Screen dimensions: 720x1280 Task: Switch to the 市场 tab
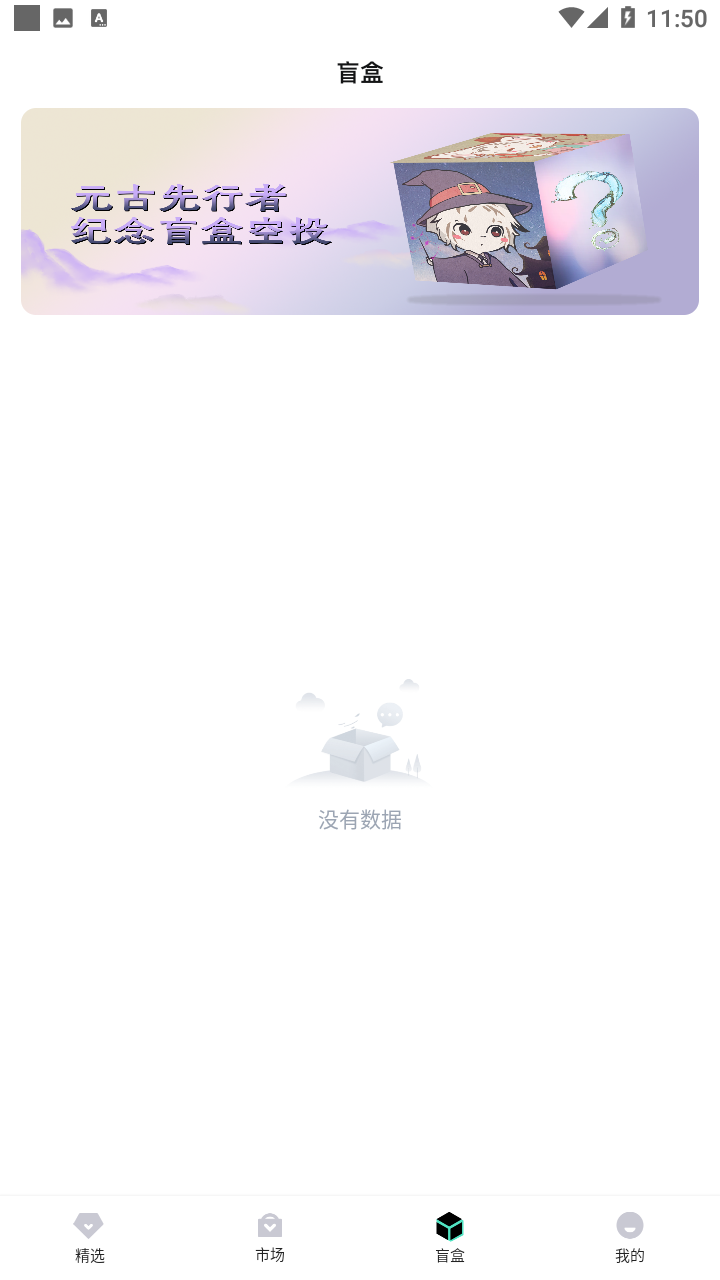pyautogui.click(x=269, y=1236)
